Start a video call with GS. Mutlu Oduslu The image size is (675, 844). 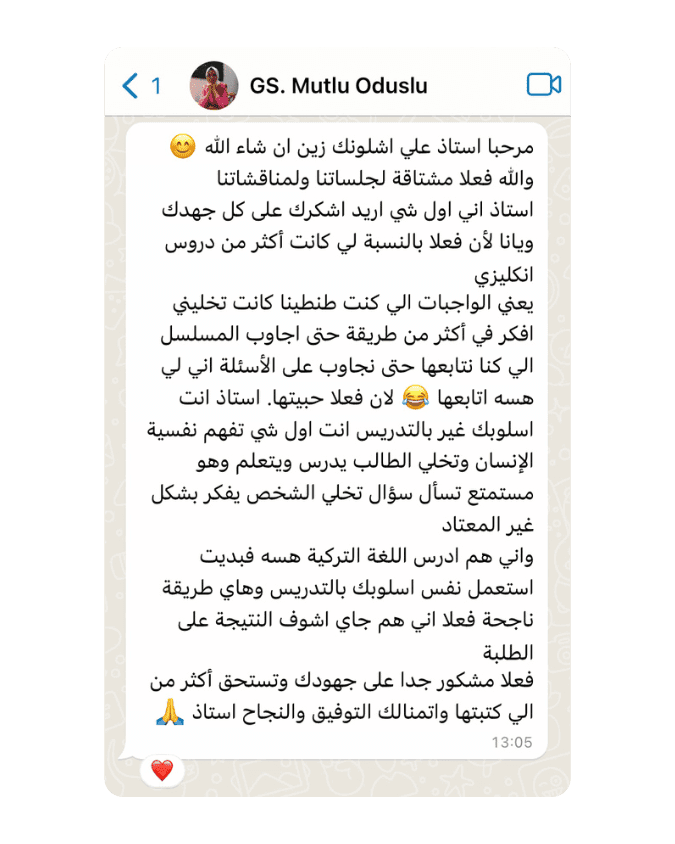(543, 85)
